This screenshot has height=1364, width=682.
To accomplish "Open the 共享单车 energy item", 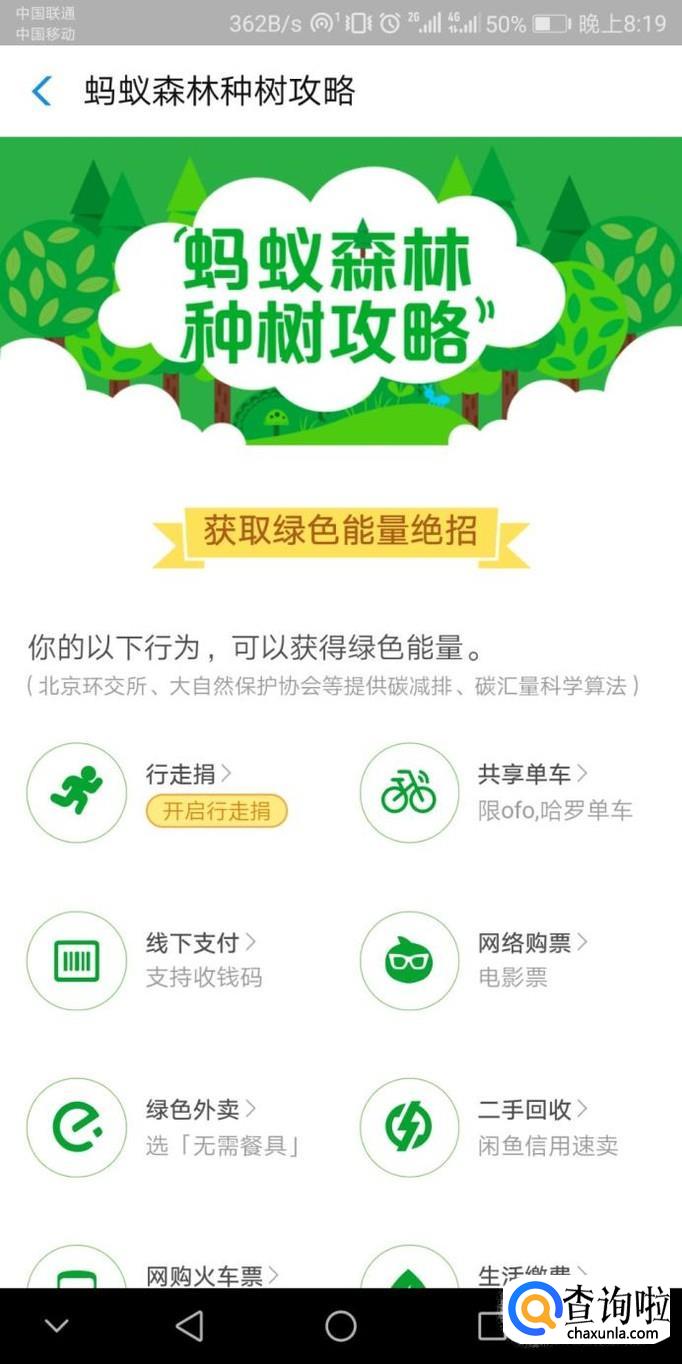I will coord(532,773).
